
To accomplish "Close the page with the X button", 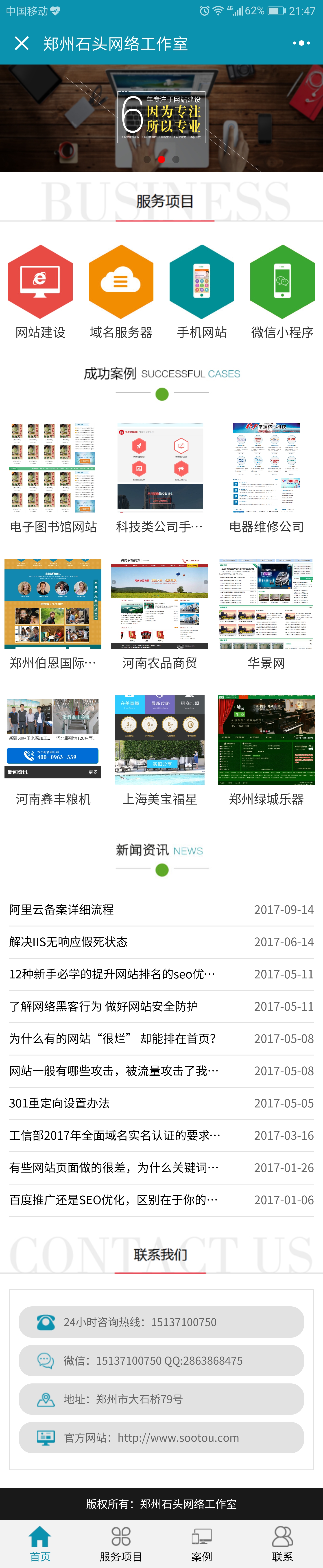I will [21, 43].
